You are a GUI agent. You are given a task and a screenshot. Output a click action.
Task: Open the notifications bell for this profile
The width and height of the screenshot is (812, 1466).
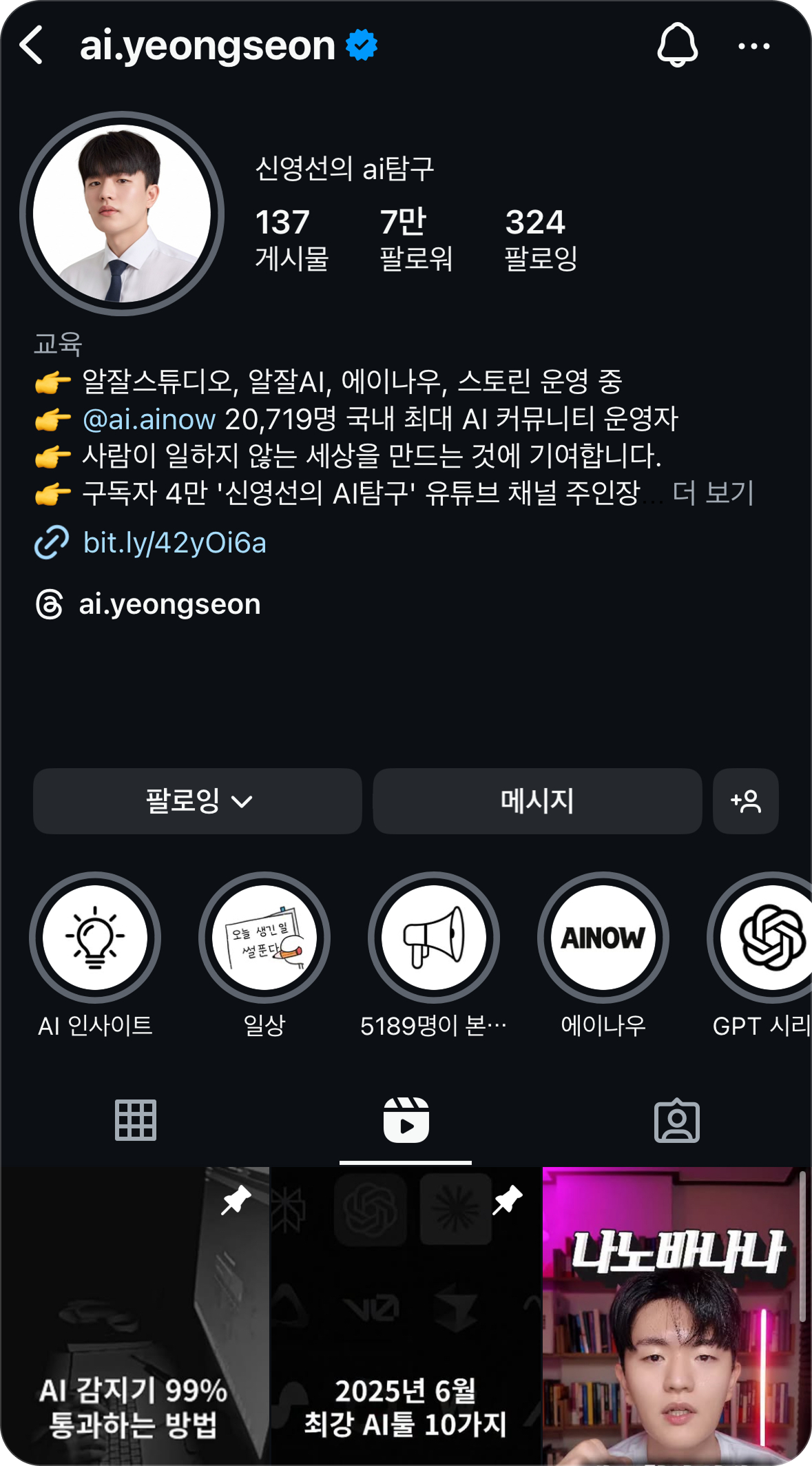pos(678,45)
